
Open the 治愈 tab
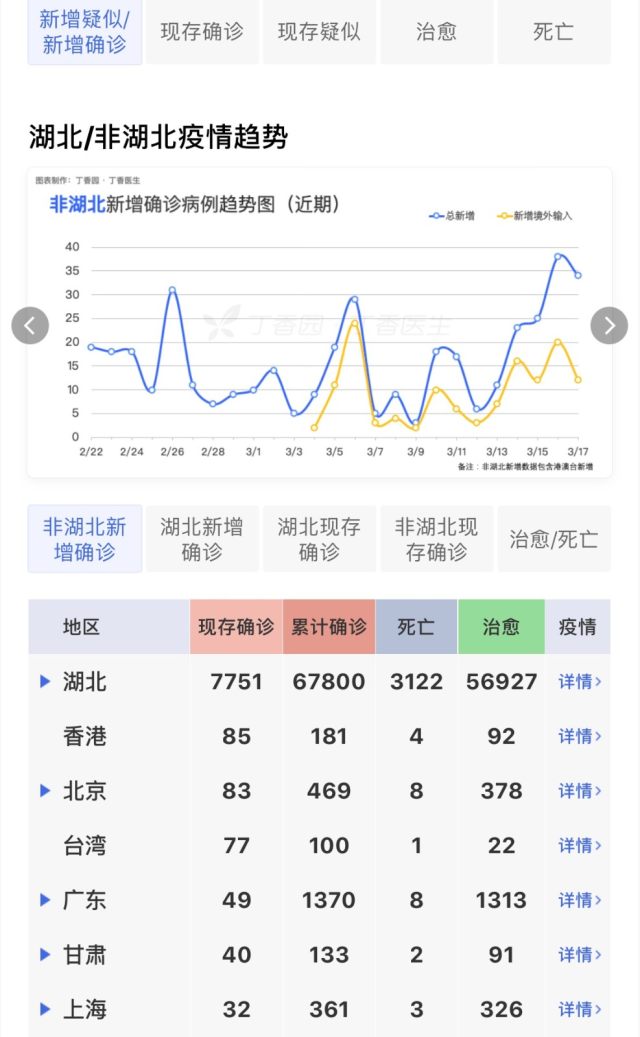click(436, 32)
